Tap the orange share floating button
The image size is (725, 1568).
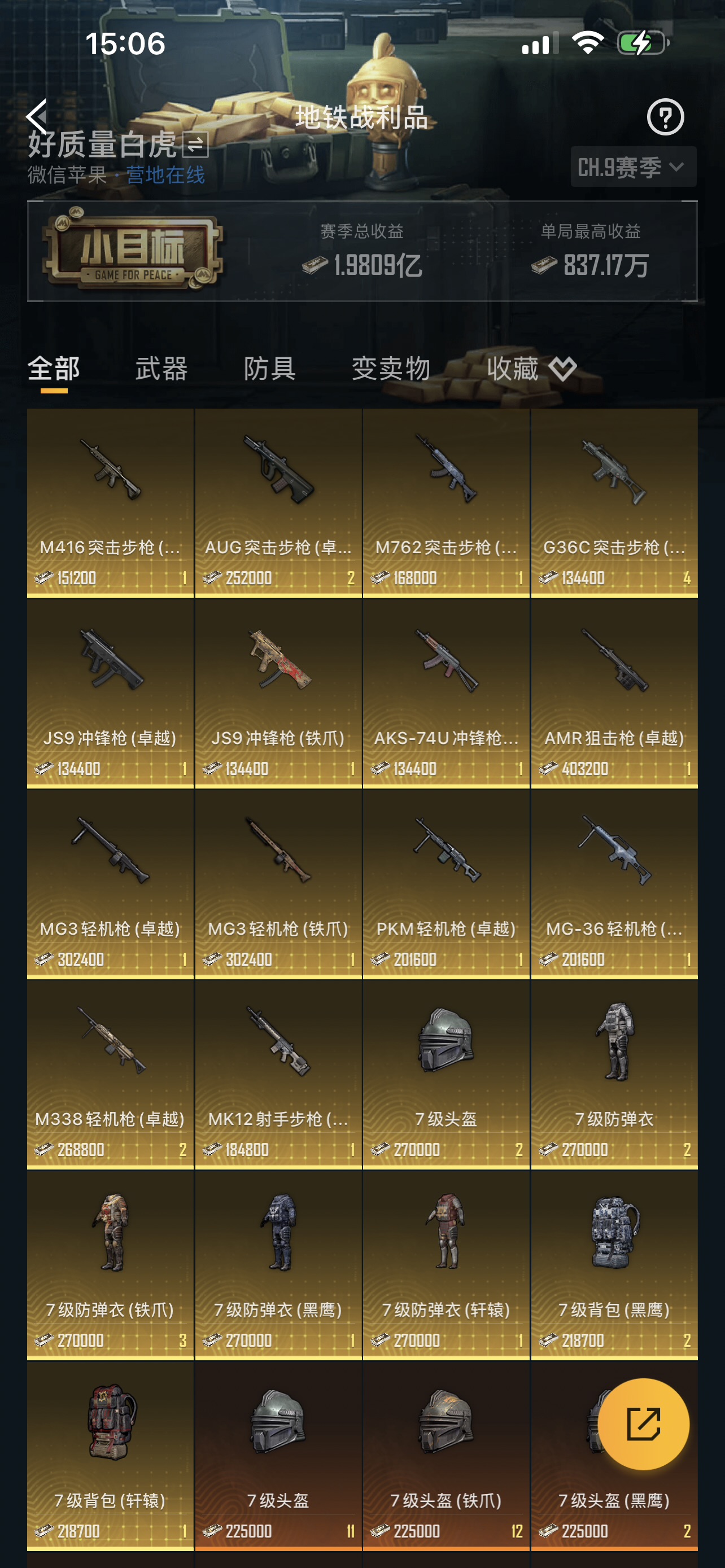643,1424
